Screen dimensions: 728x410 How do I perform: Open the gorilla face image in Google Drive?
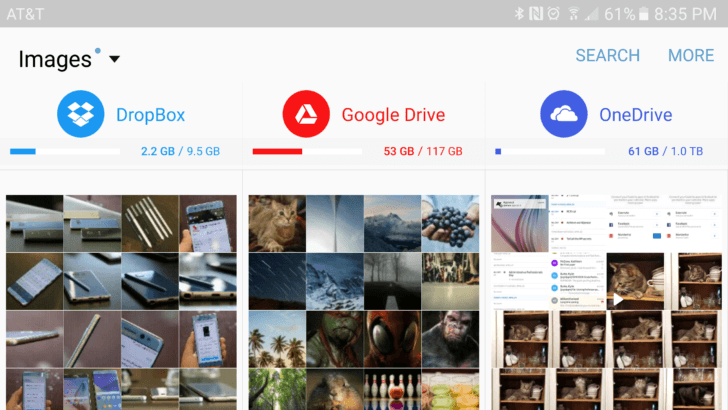(x=450, y=339)
